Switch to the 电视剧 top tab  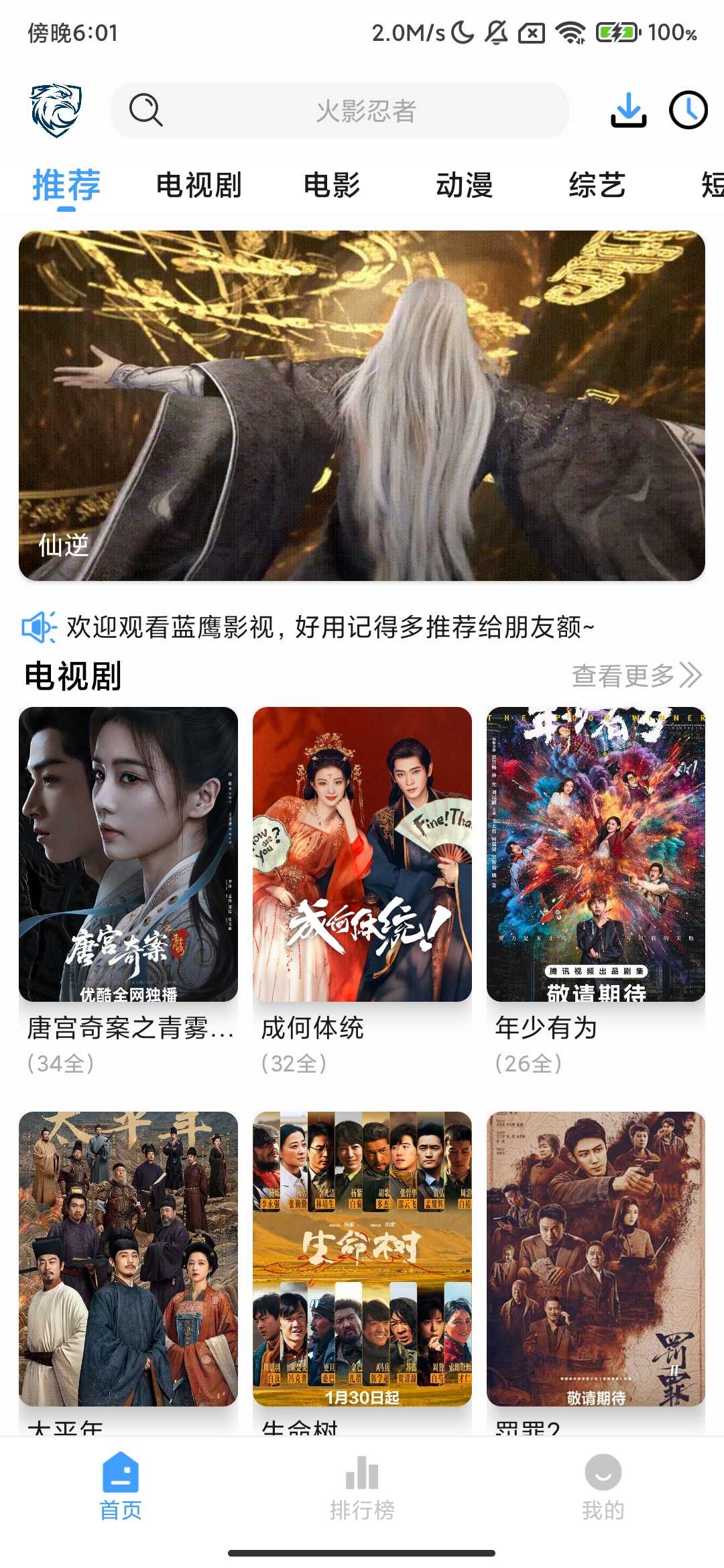point(198,186)
